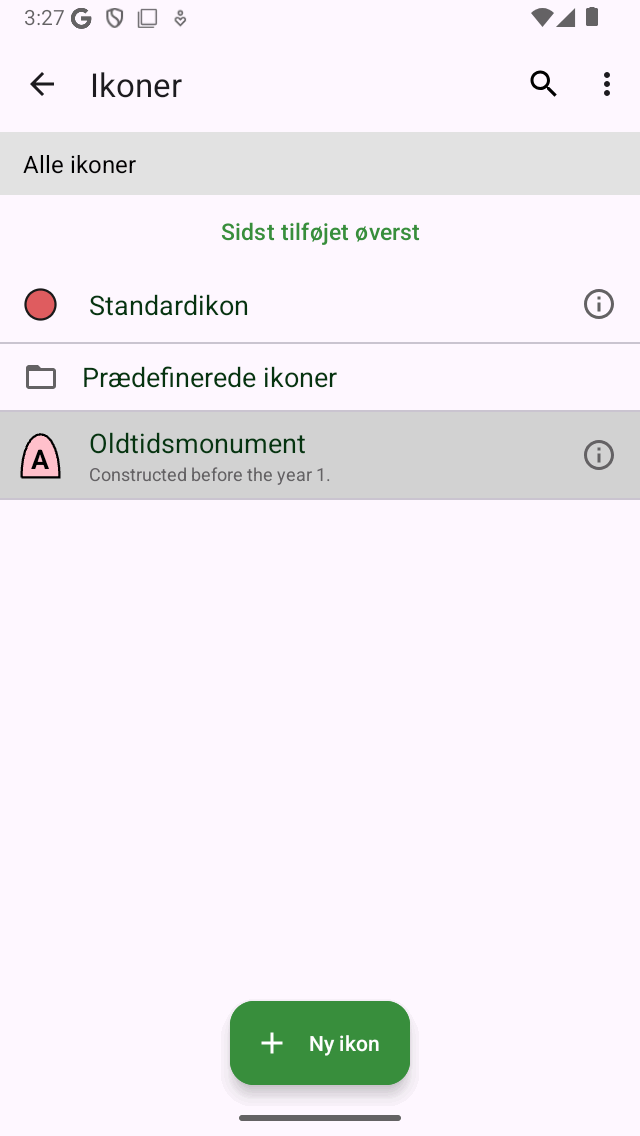Open the Prædefinerede ikoner folder
Screen dimensions: 640x1136
click(320, 377)
